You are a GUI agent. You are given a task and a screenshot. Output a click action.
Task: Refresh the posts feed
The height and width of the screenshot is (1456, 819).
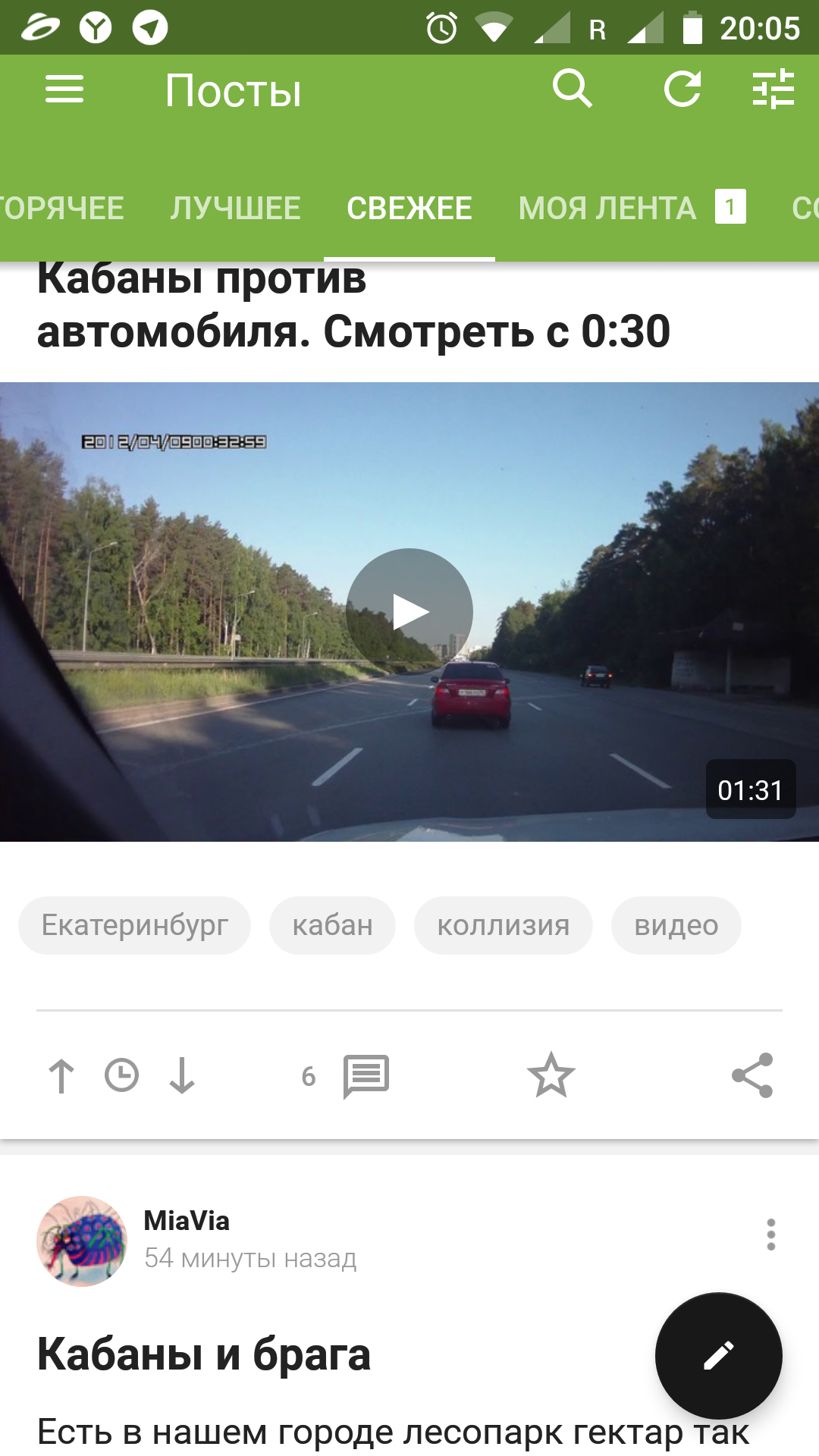682,89
